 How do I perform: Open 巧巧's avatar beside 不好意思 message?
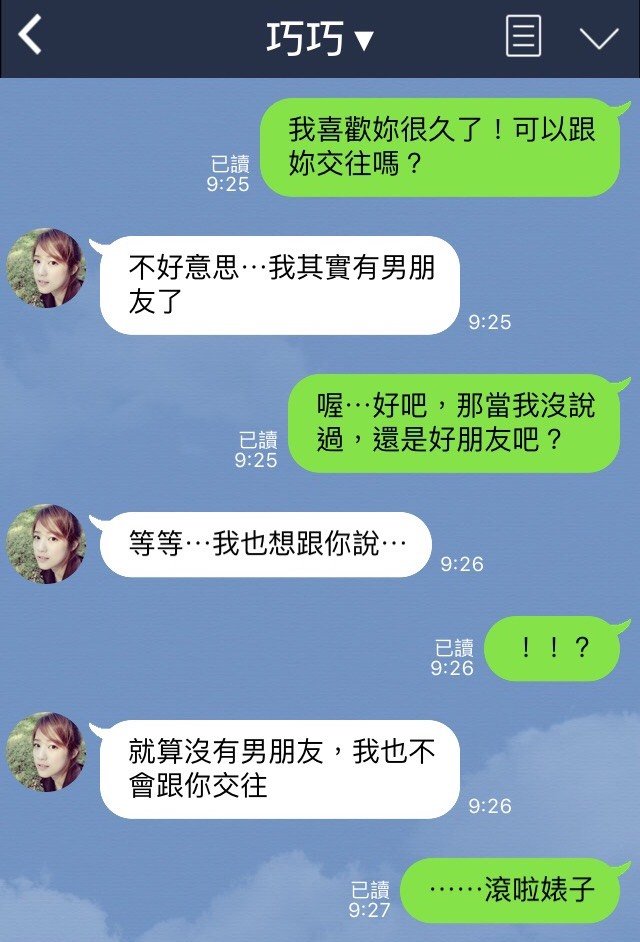pyautogui.click(x=46, y=268)
